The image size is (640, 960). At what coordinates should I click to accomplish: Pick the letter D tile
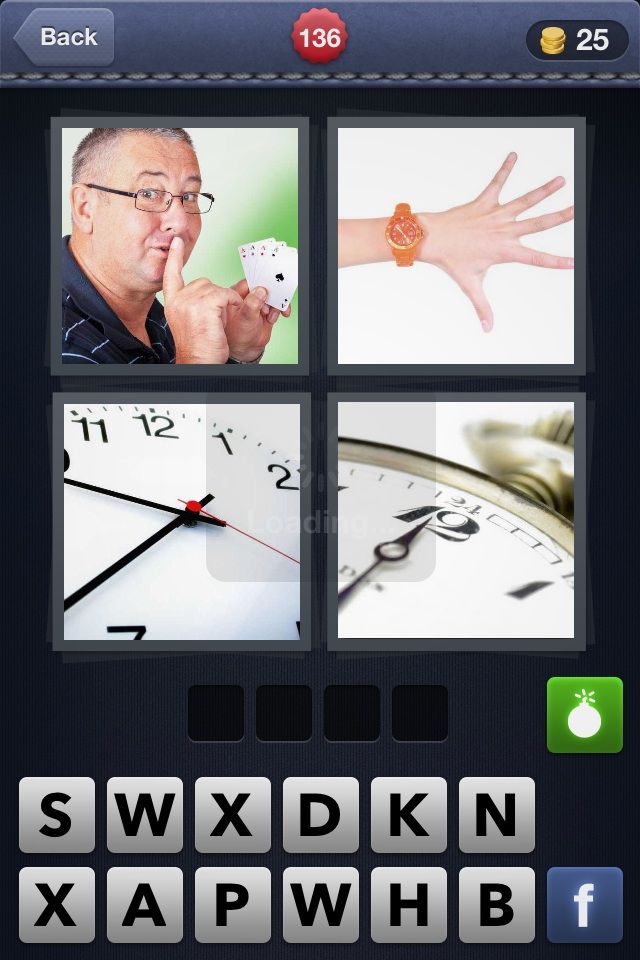point(320,815)
